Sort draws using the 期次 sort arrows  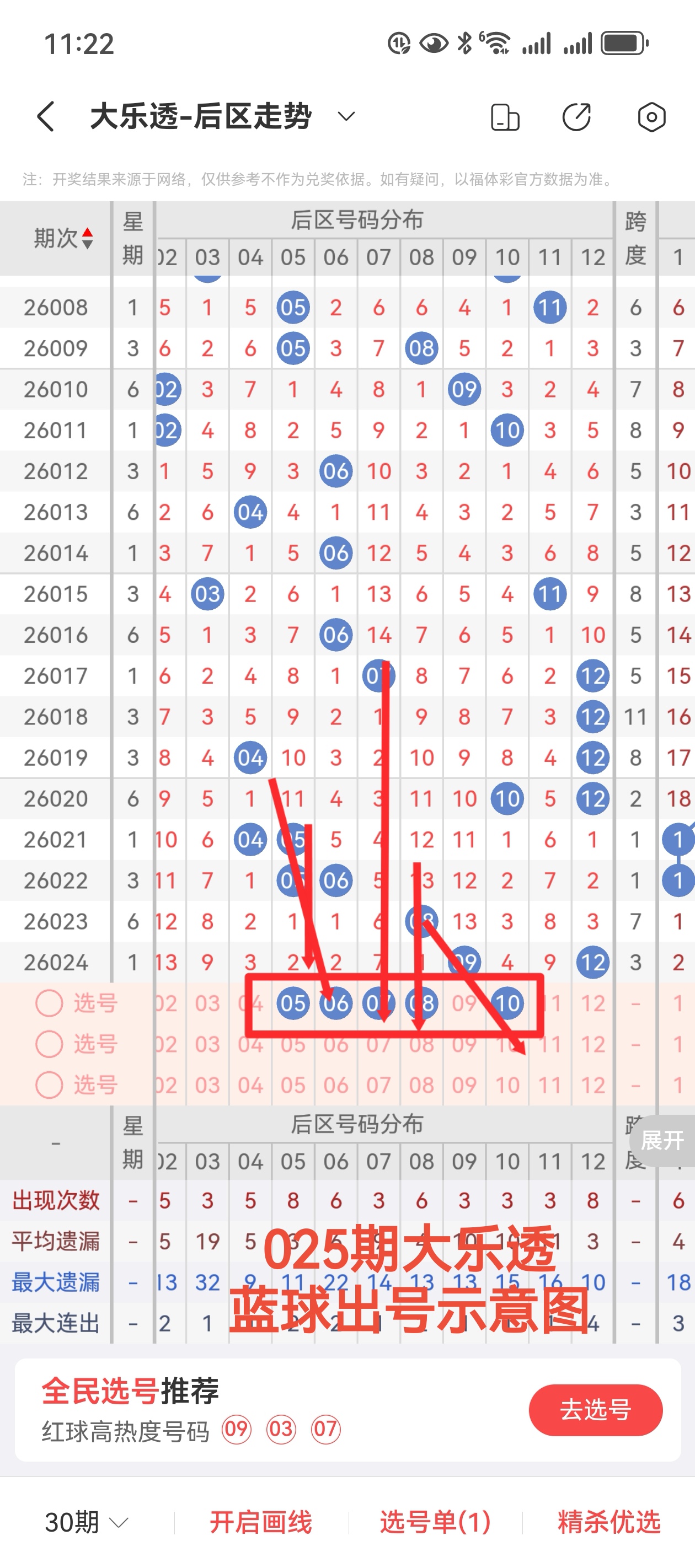coord(88,238)
